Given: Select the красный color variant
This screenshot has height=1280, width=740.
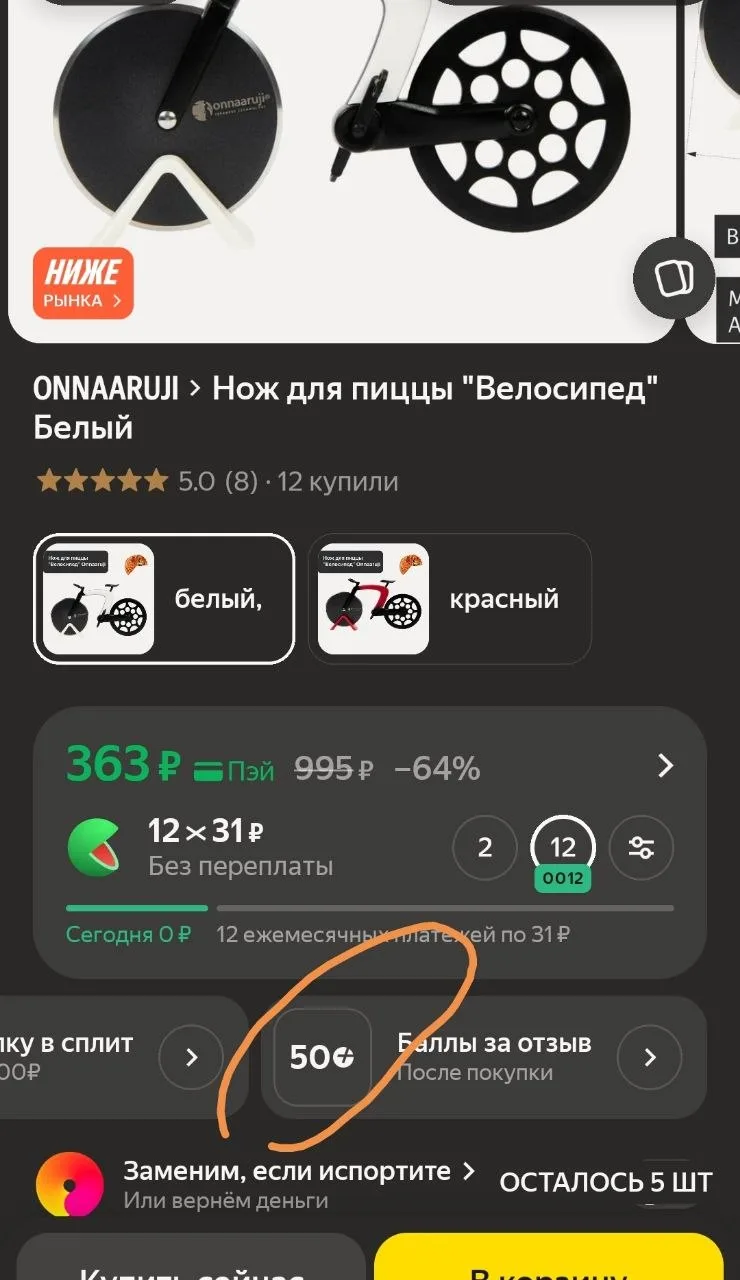Looking at the screenshot, I should pos(449,599).
